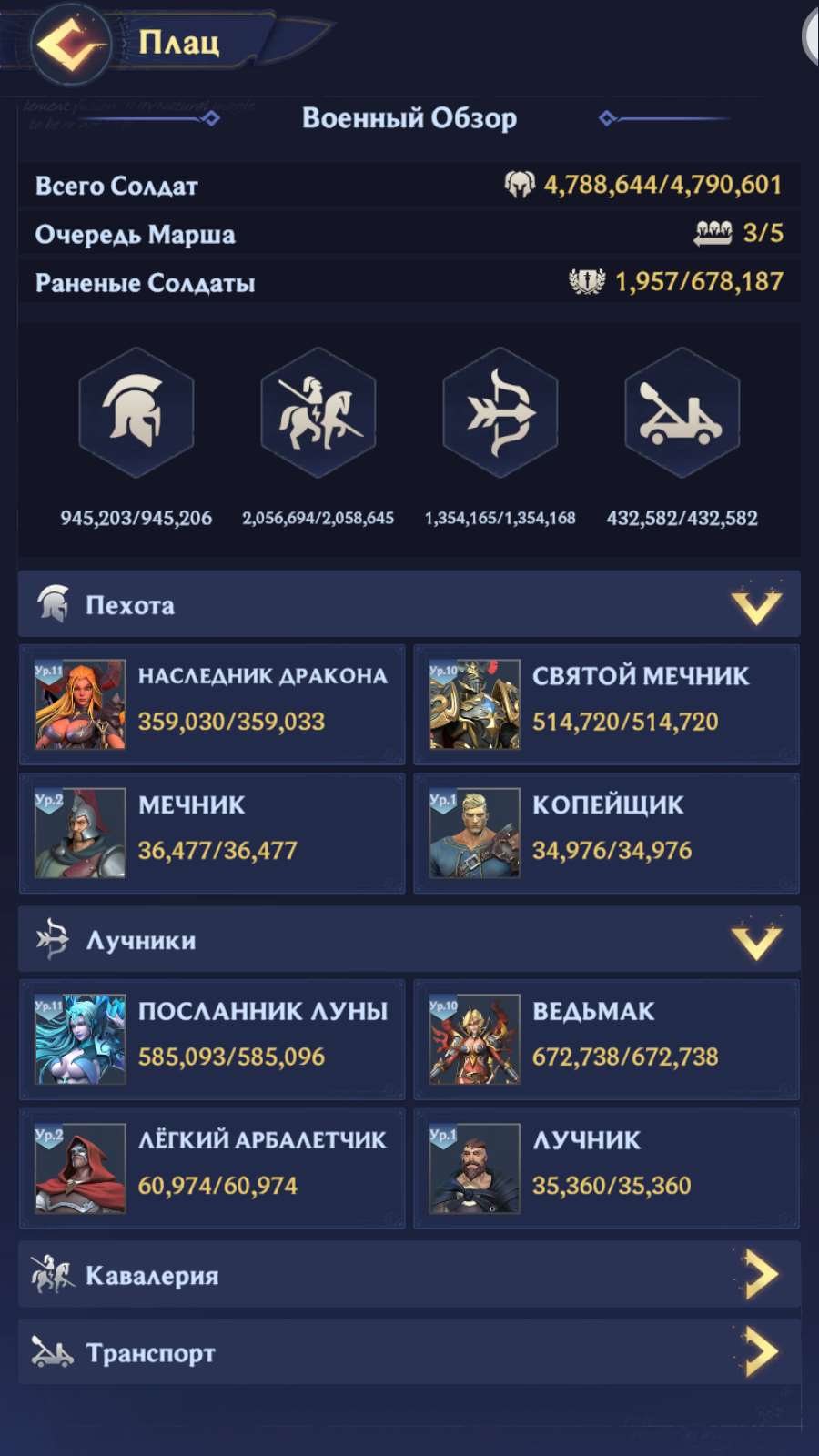View the Лёгкий Арбалетчик unit card
Image resolution: width=819 pixels, height=1456 pixels.
212,1168
